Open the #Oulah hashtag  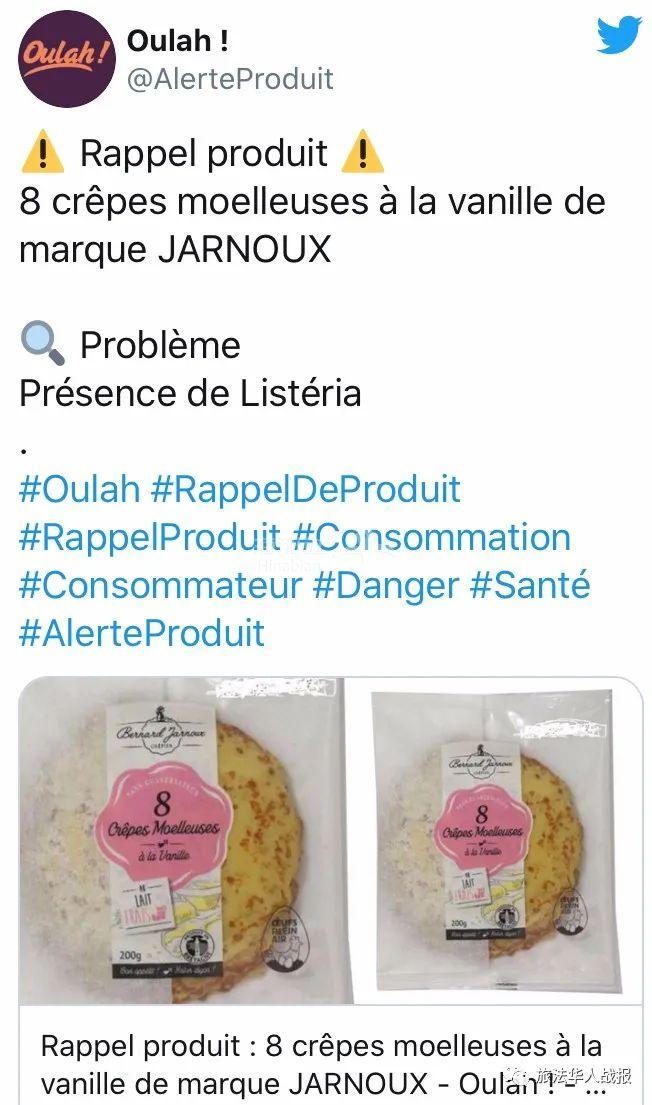pyautogui.click(x=79, y=489)
